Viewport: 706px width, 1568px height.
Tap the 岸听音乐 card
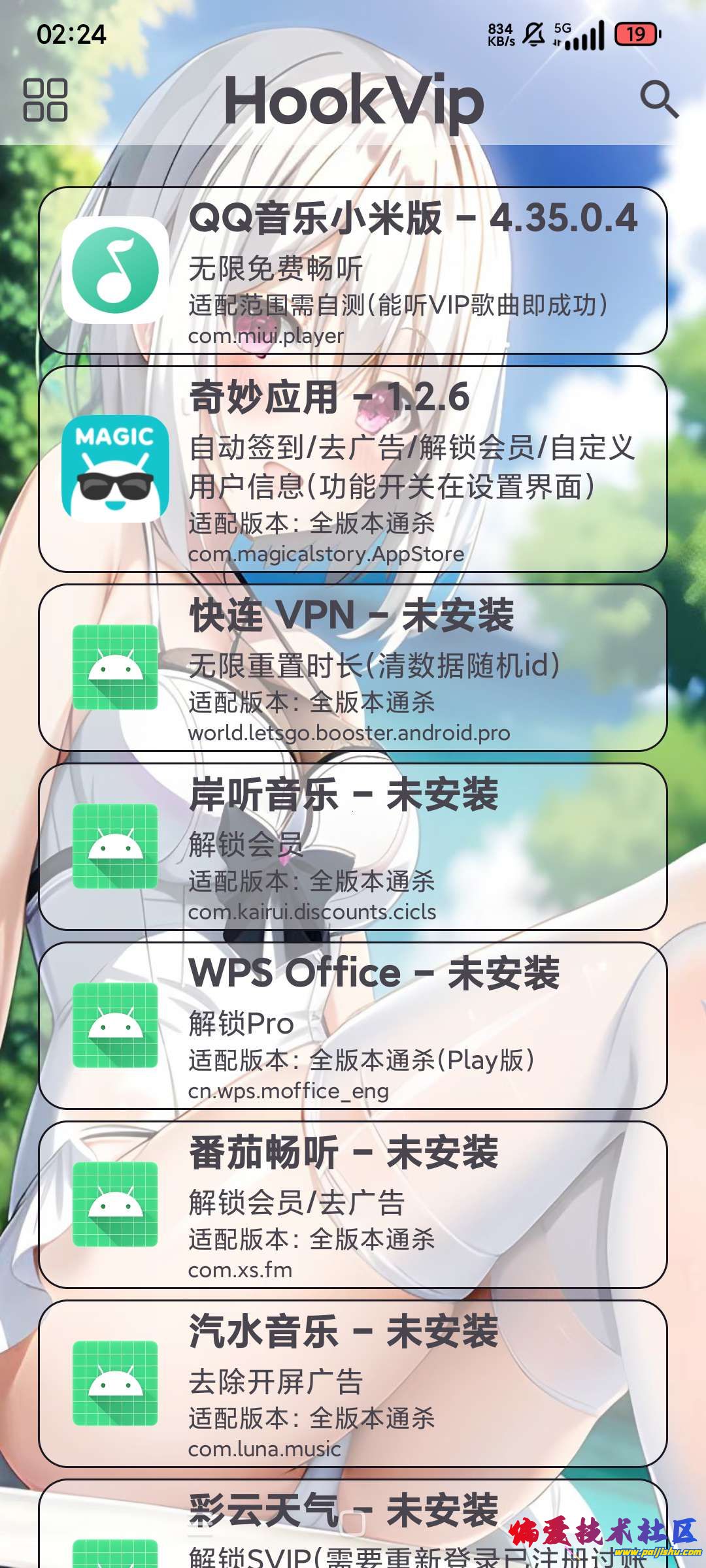click(x=353, y=847)
